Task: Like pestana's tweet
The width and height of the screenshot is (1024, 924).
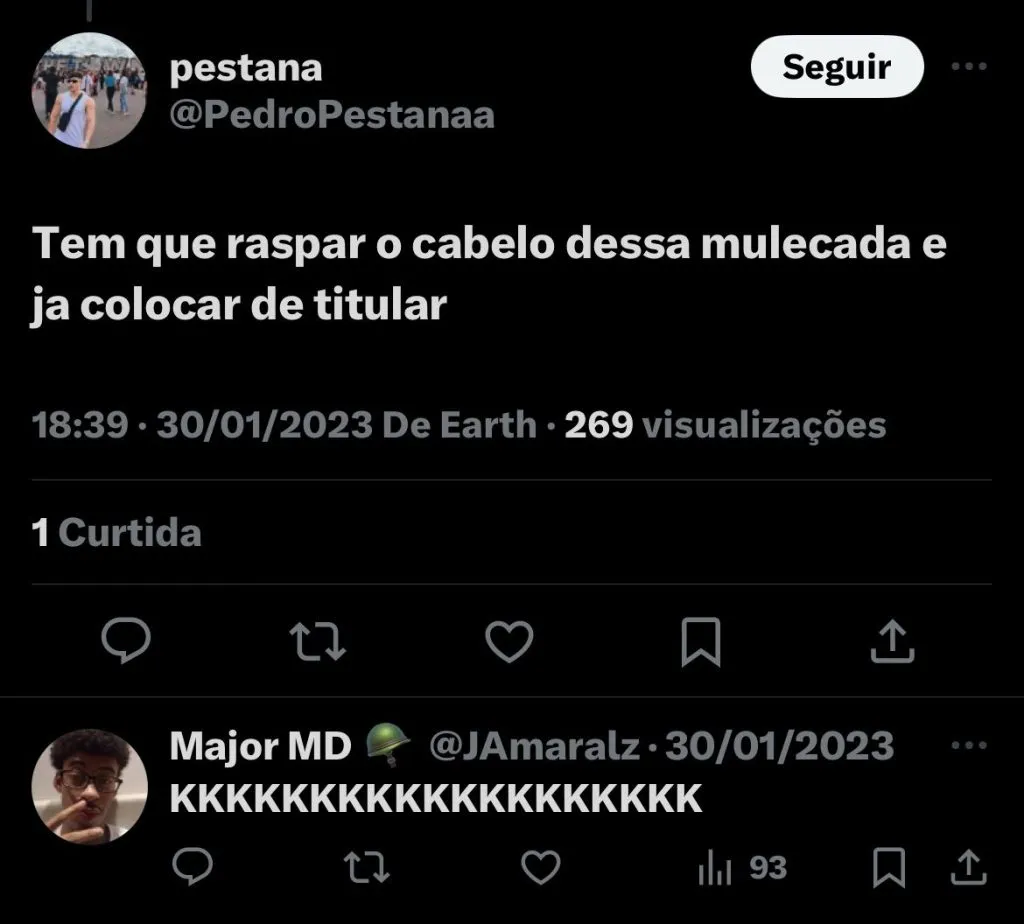Action: (x=509, y=641)
